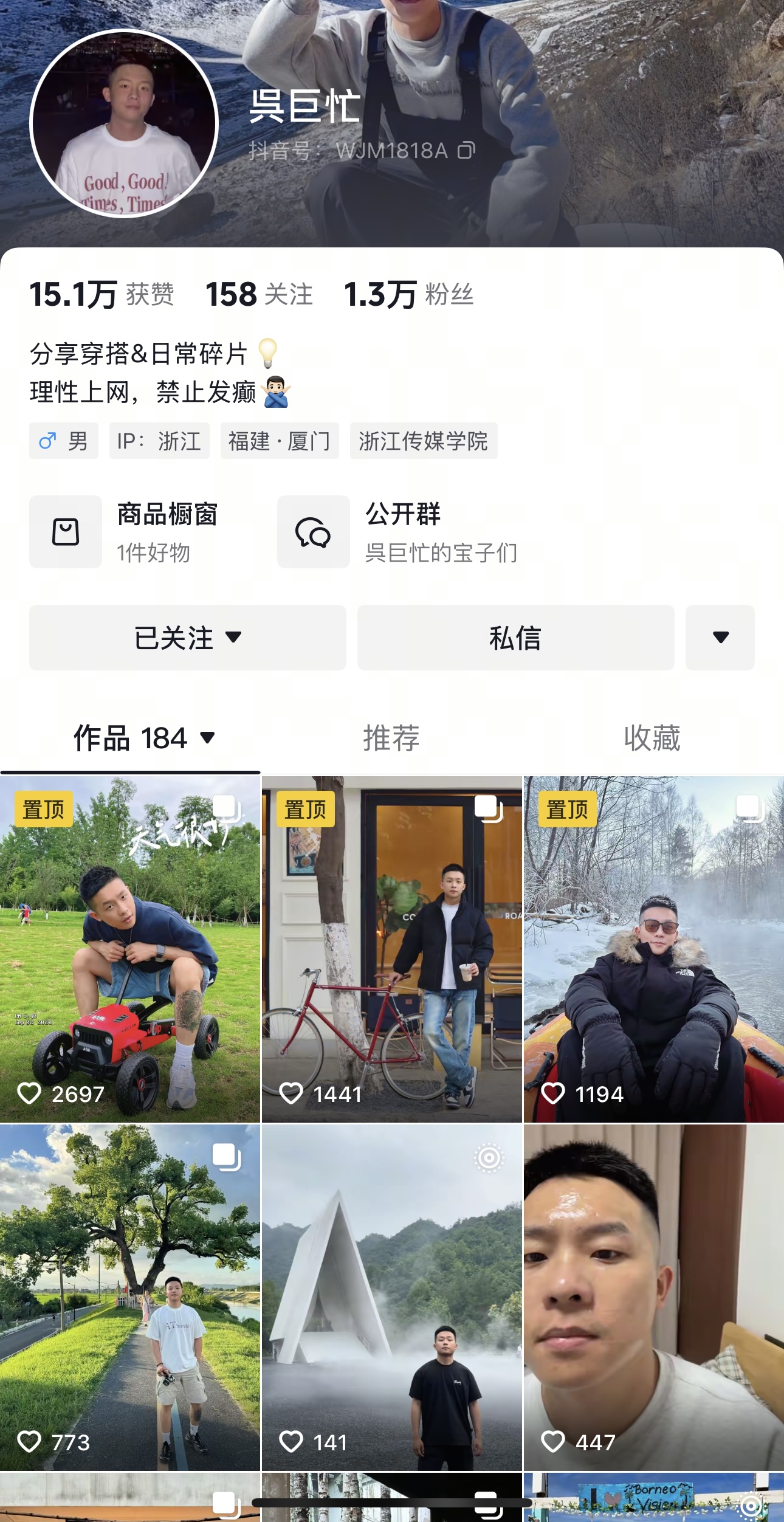Open the 1.3万 followers list
This screenshot has width=784, height=1522.
coord(408,295)
